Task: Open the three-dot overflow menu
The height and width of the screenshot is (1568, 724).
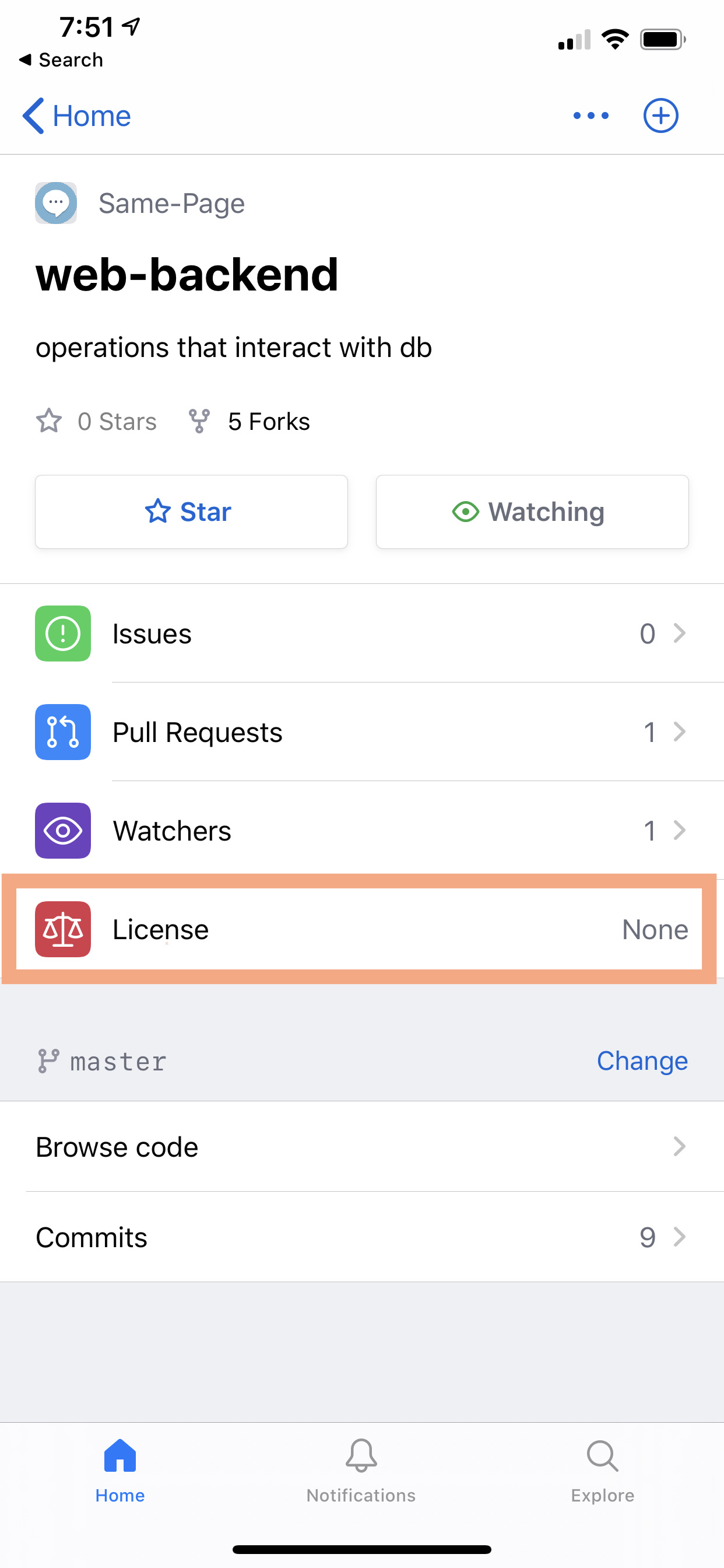Action: tap(591, 116)
